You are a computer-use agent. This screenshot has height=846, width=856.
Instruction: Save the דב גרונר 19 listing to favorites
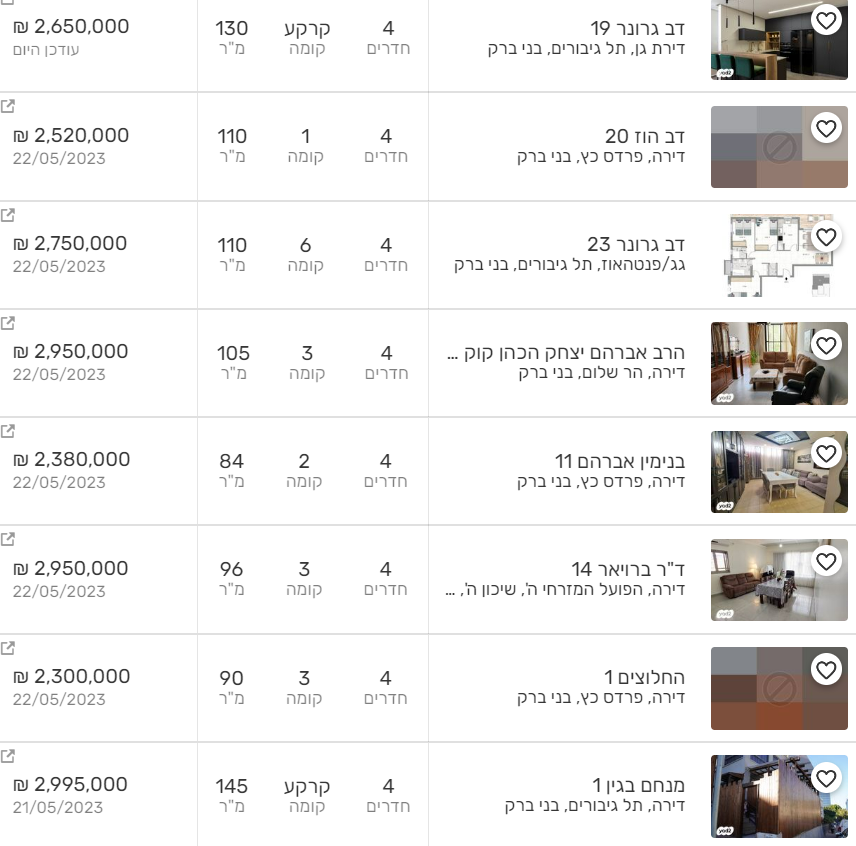826,20
